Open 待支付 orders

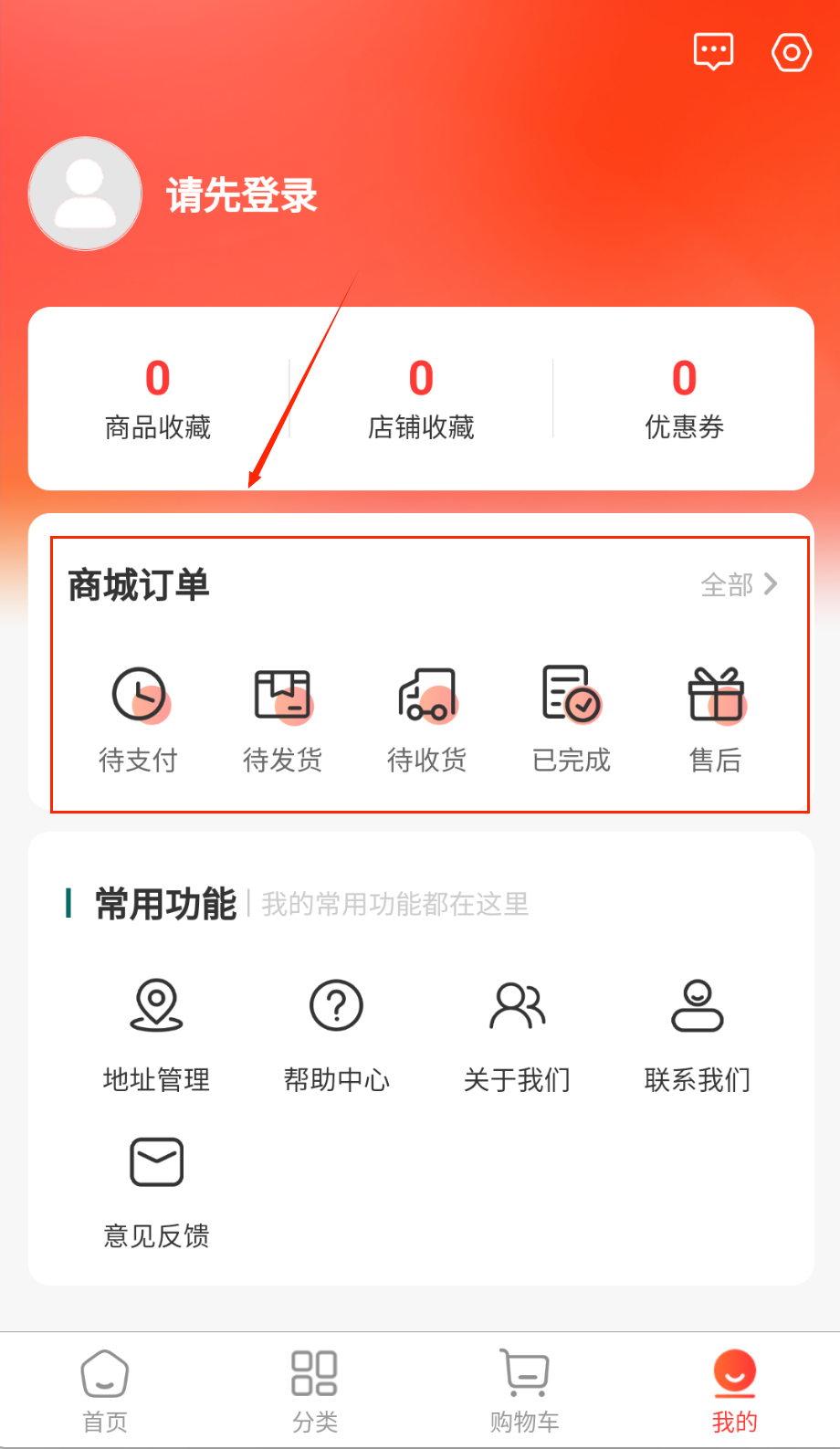click(x=139, y=719)
